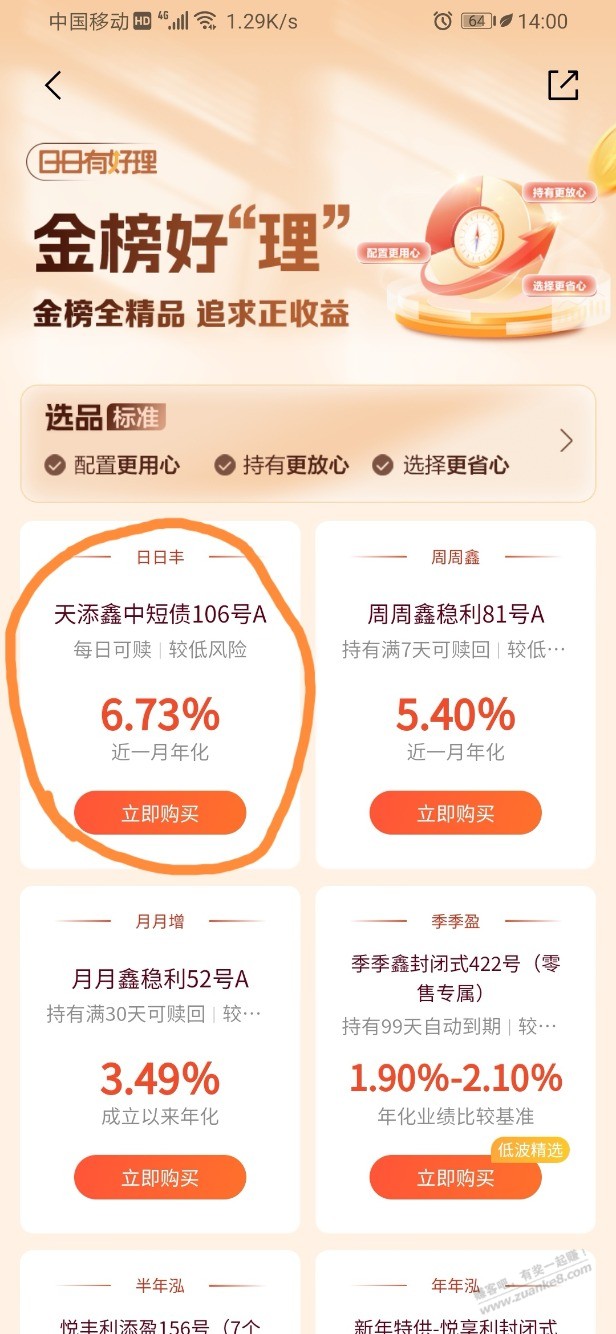View details of 月月鑫稳利52号A card
This screenshot has width=616, height=1334.
tap(160, 978)
